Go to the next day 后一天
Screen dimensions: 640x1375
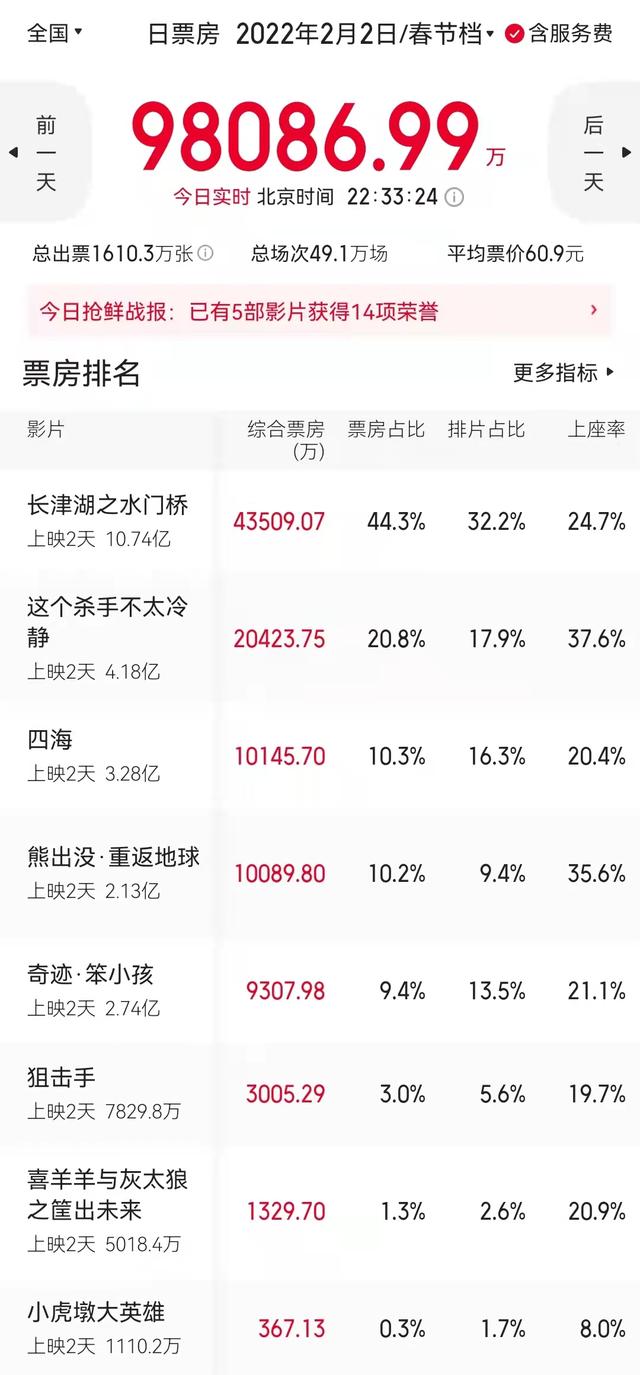(597, 153)
